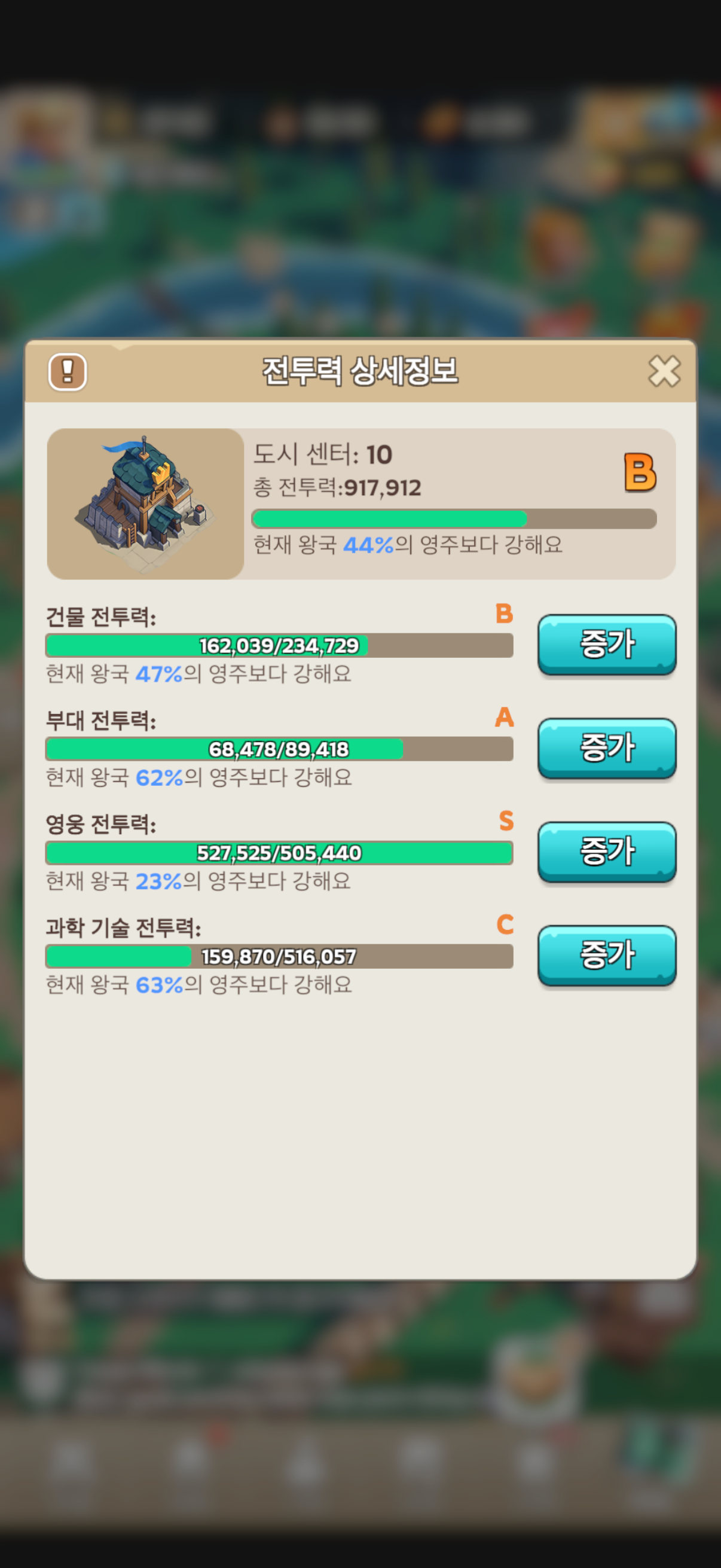Close the 전투력 상세정보 dialog

[665, 373]
